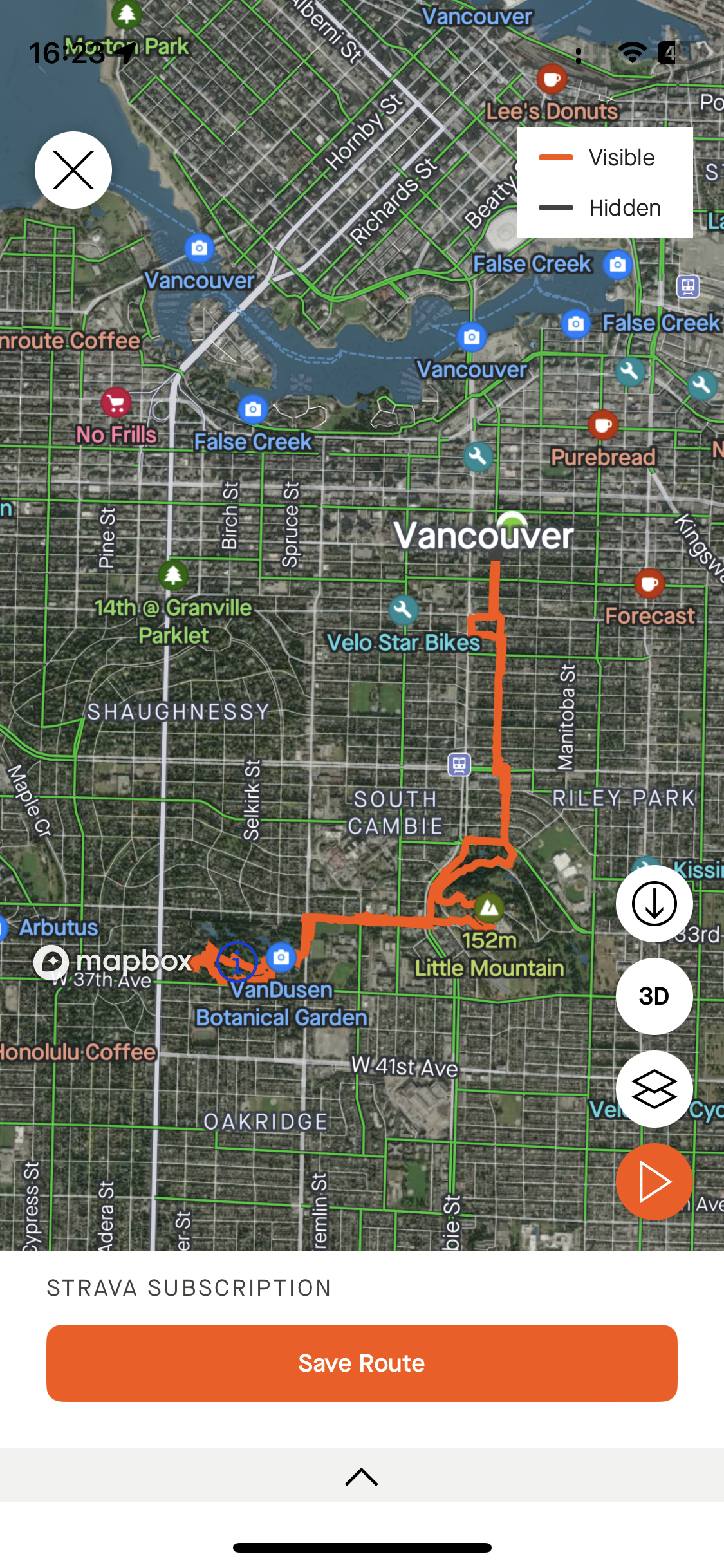Play the route flyover

(654, 1182)
